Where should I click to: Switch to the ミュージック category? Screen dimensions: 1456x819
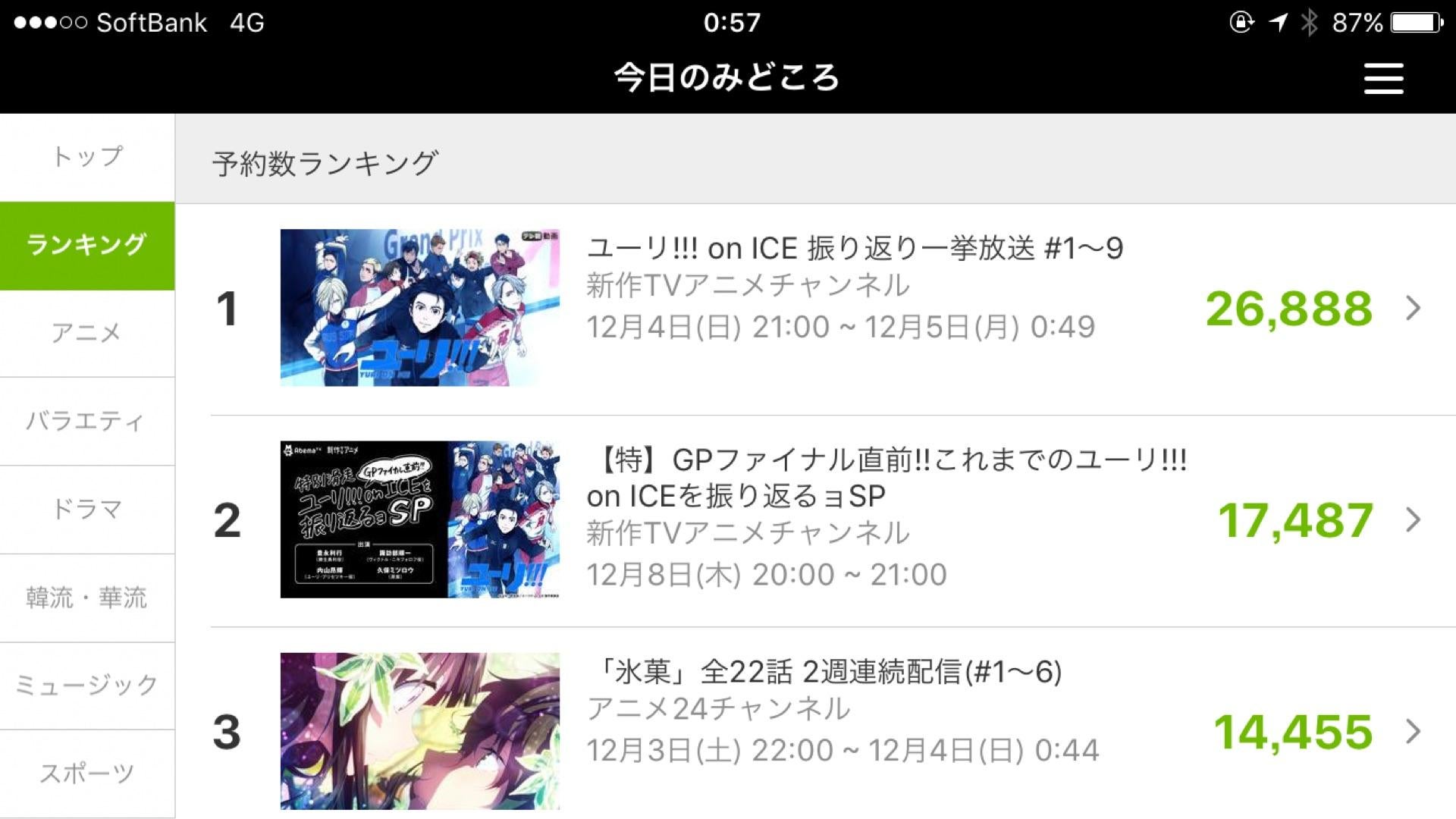pyautogui.click(x=87, y=686)
